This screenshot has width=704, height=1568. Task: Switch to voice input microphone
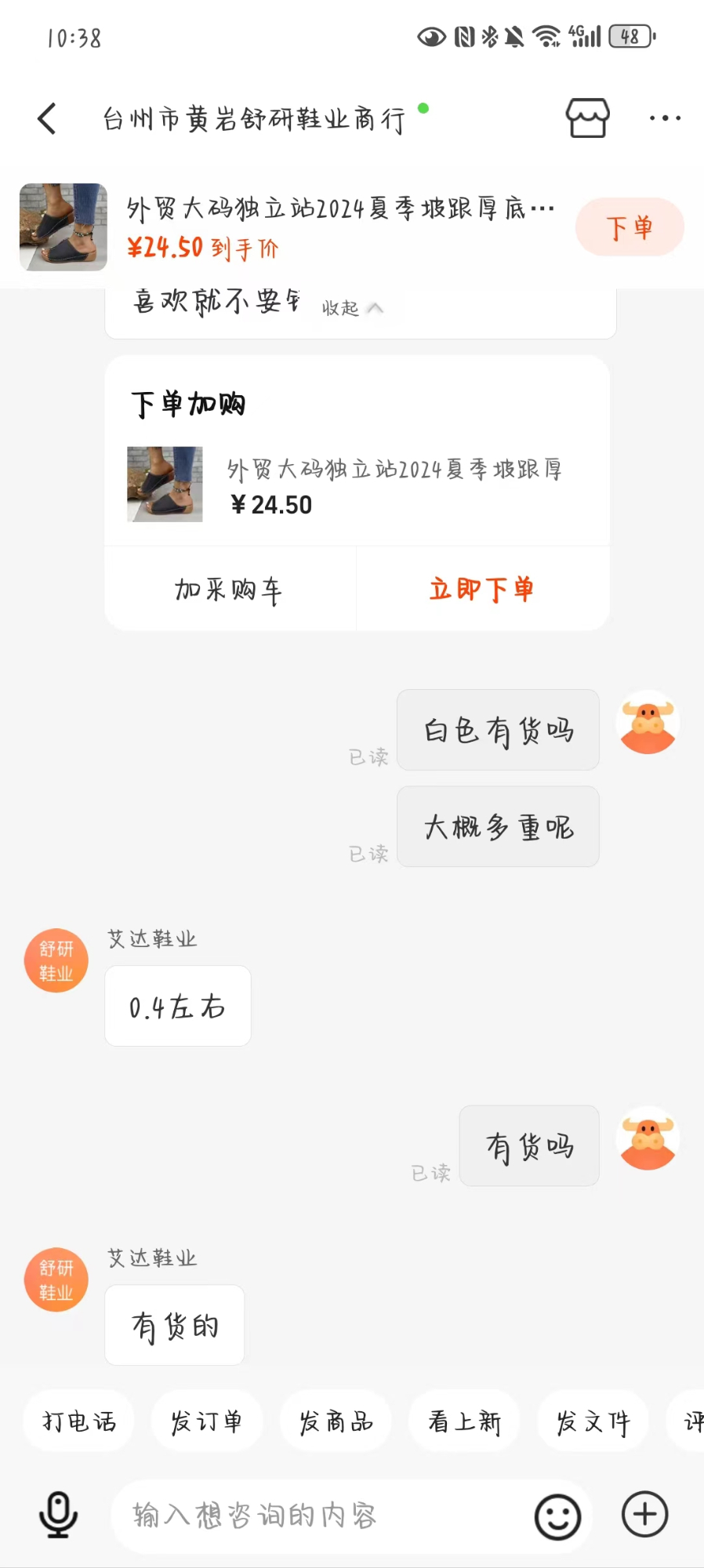(x=59, y=1515)
